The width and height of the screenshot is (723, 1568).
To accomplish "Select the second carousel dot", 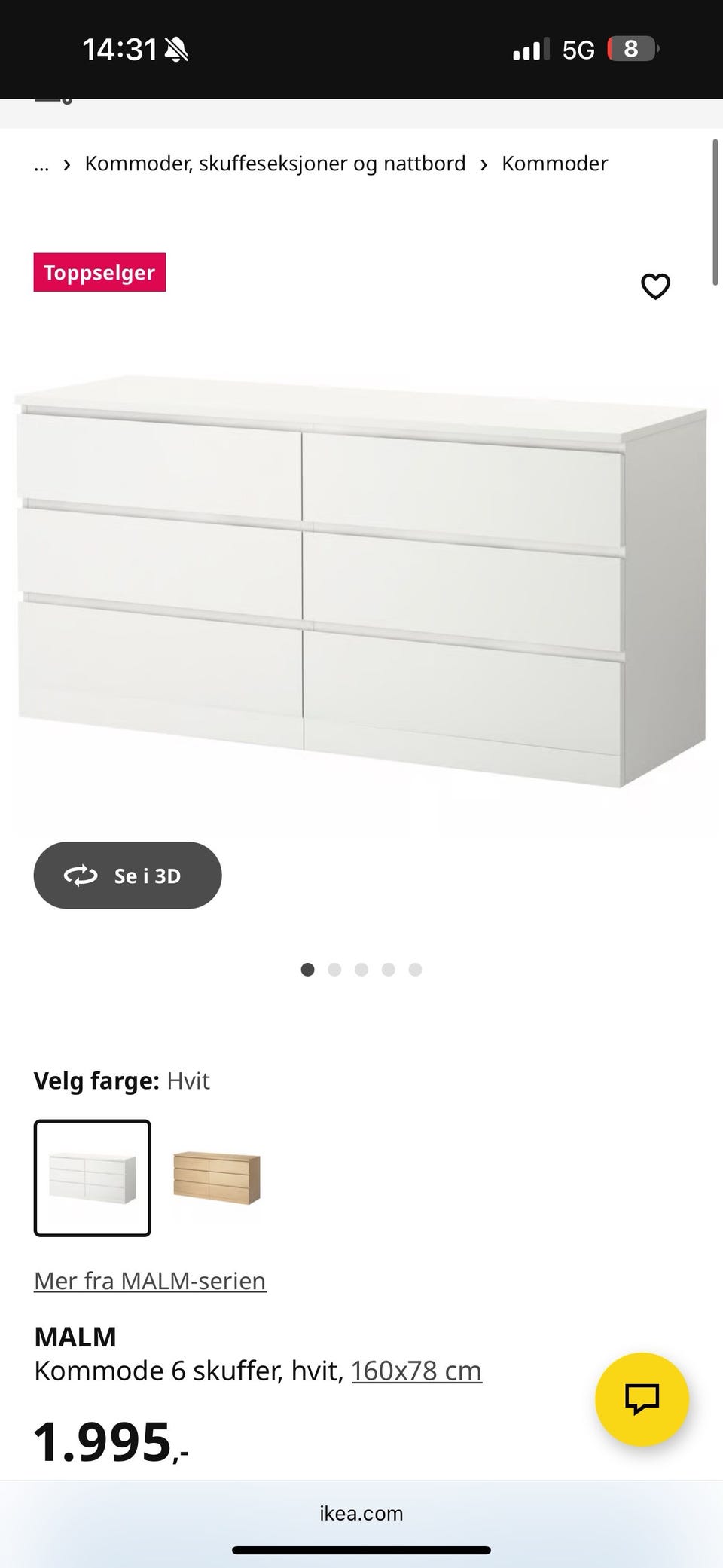I will pos(334,970).
